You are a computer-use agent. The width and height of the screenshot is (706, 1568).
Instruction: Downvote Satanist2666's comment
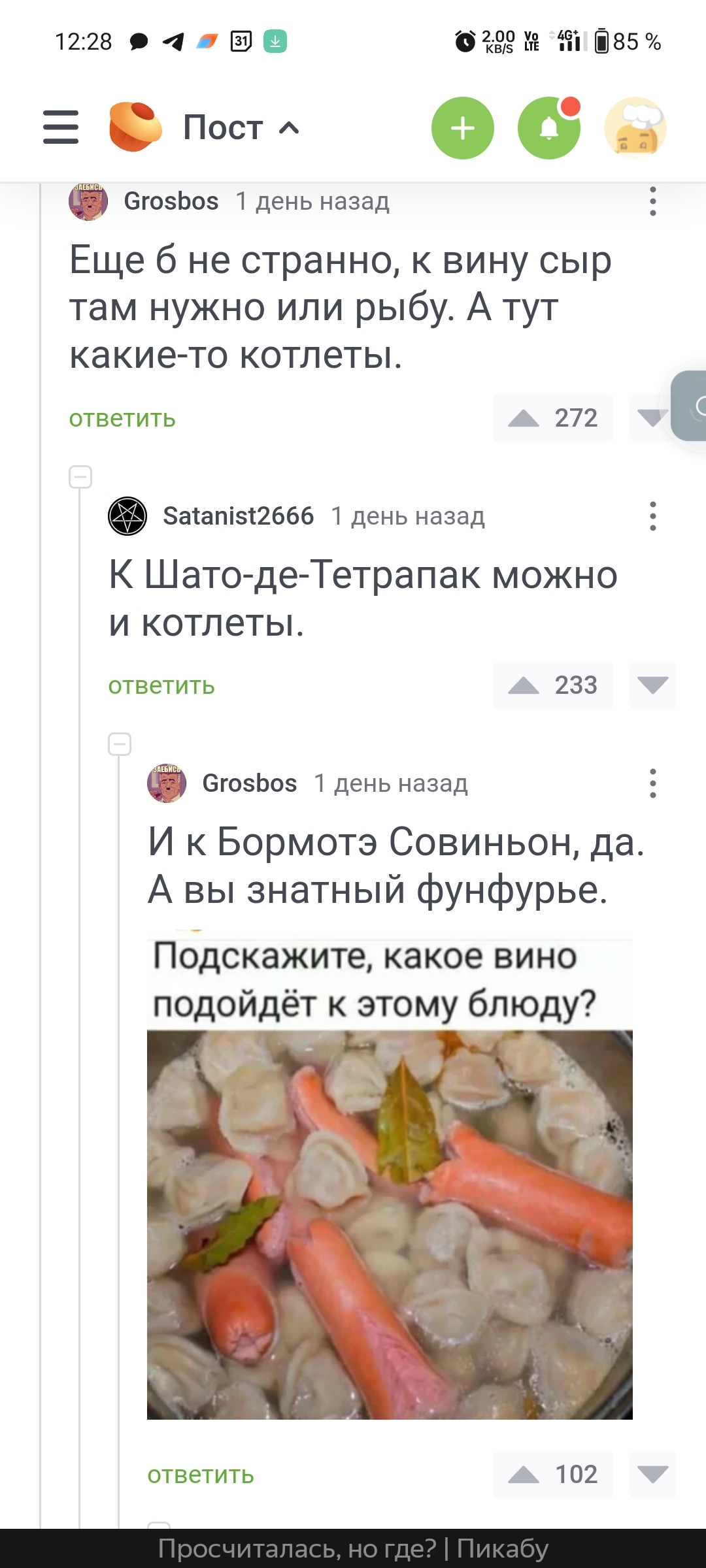(652, 685)
